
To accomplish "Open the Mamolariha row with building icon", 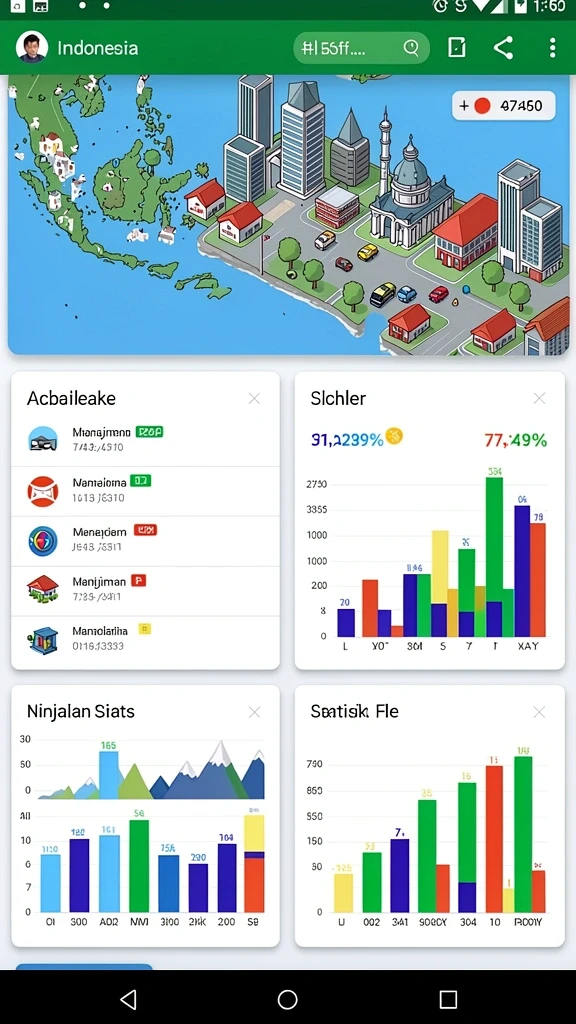I will pos(146,641).
